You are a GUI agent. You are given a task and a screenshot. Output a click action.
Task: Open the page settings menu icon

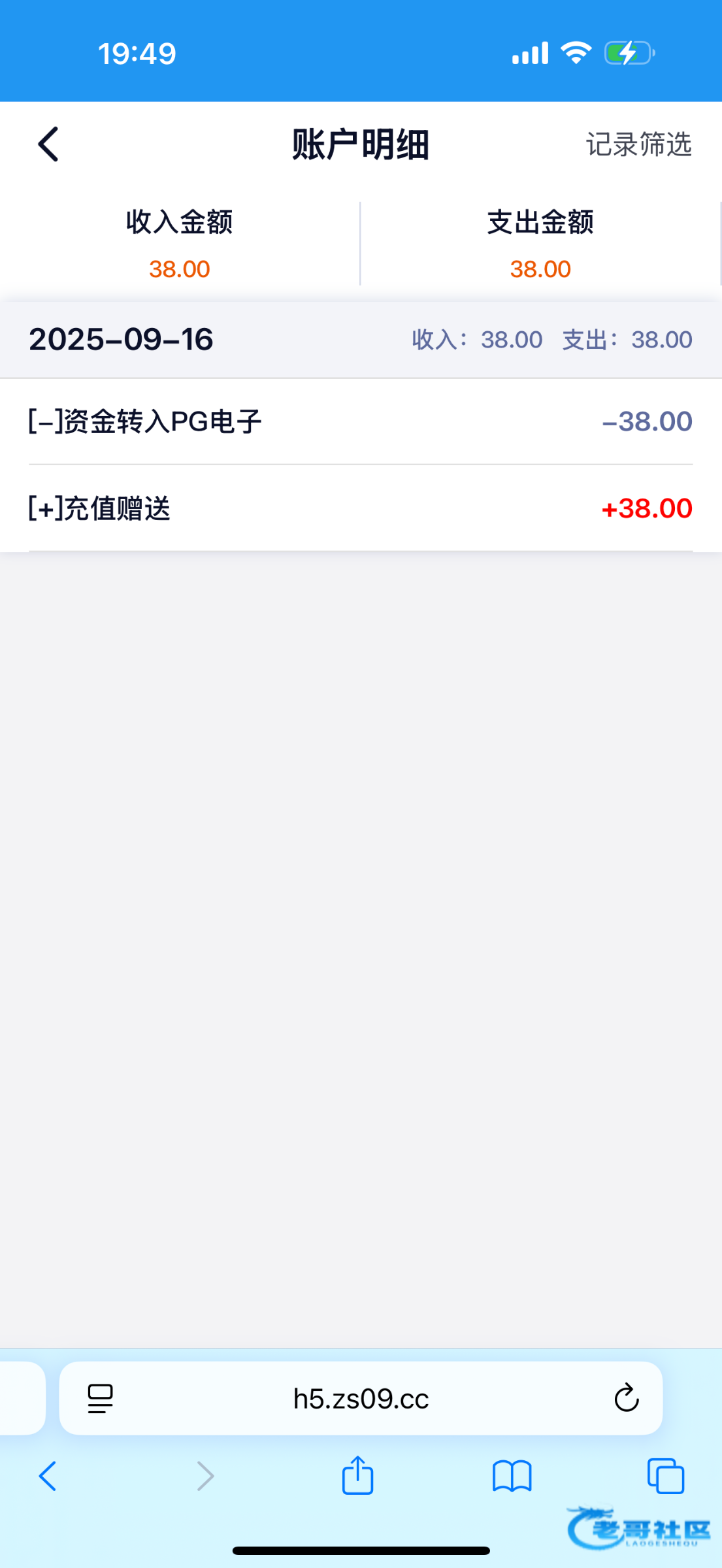point(100,1399)
